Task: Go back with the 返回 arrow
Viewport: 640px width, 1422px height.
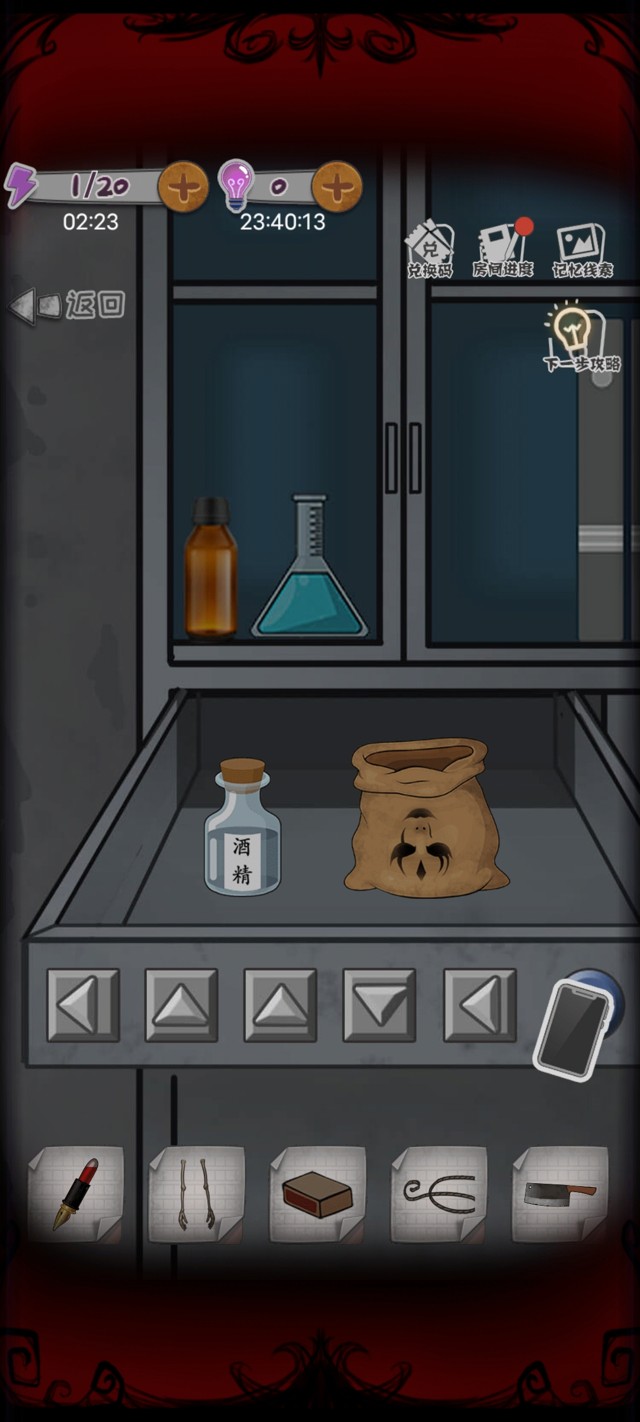Action: [x=68, y=305]
